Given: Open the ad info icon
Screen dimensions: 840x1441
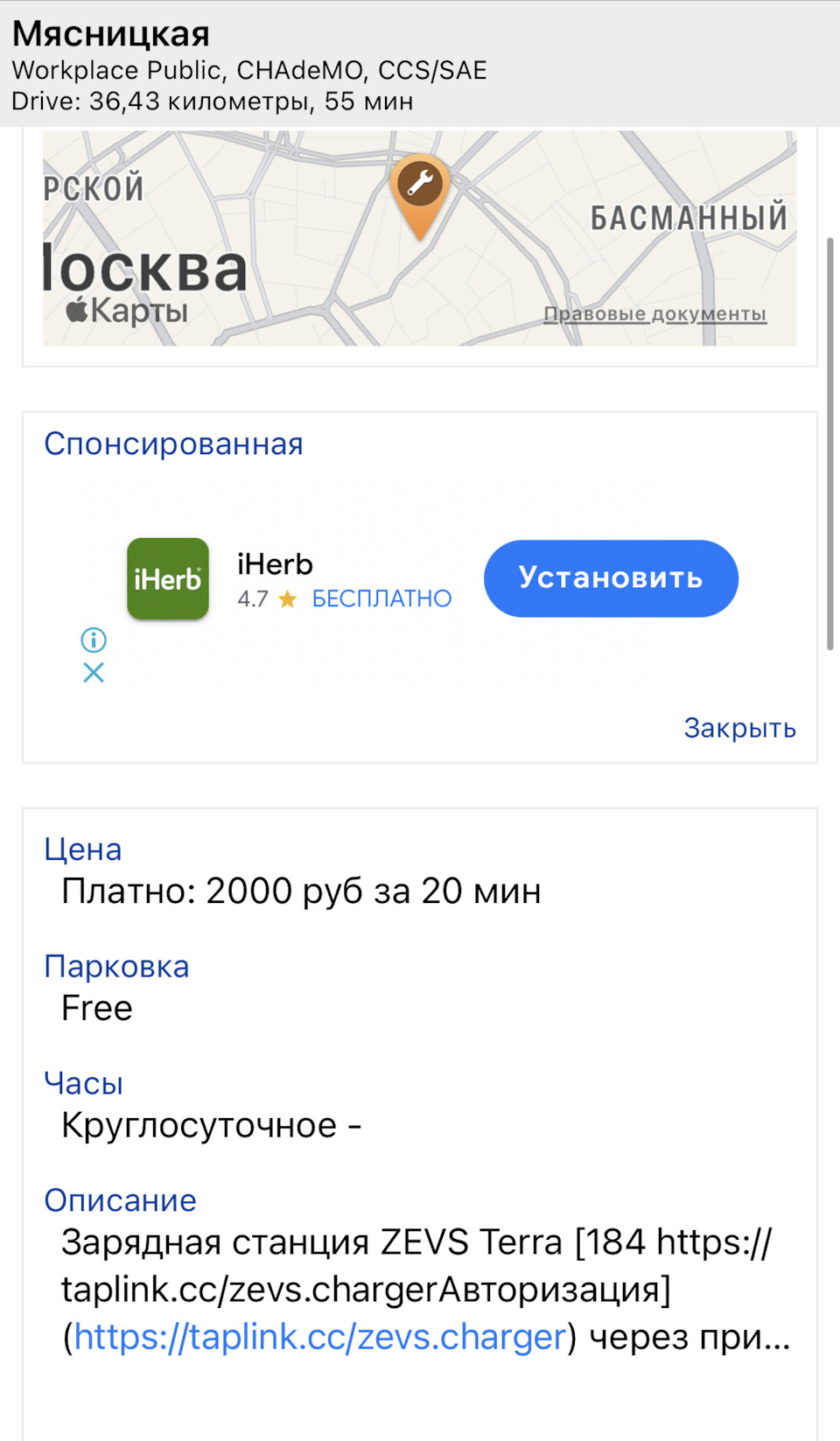Looking at the screenshot, I should [94, 640].
